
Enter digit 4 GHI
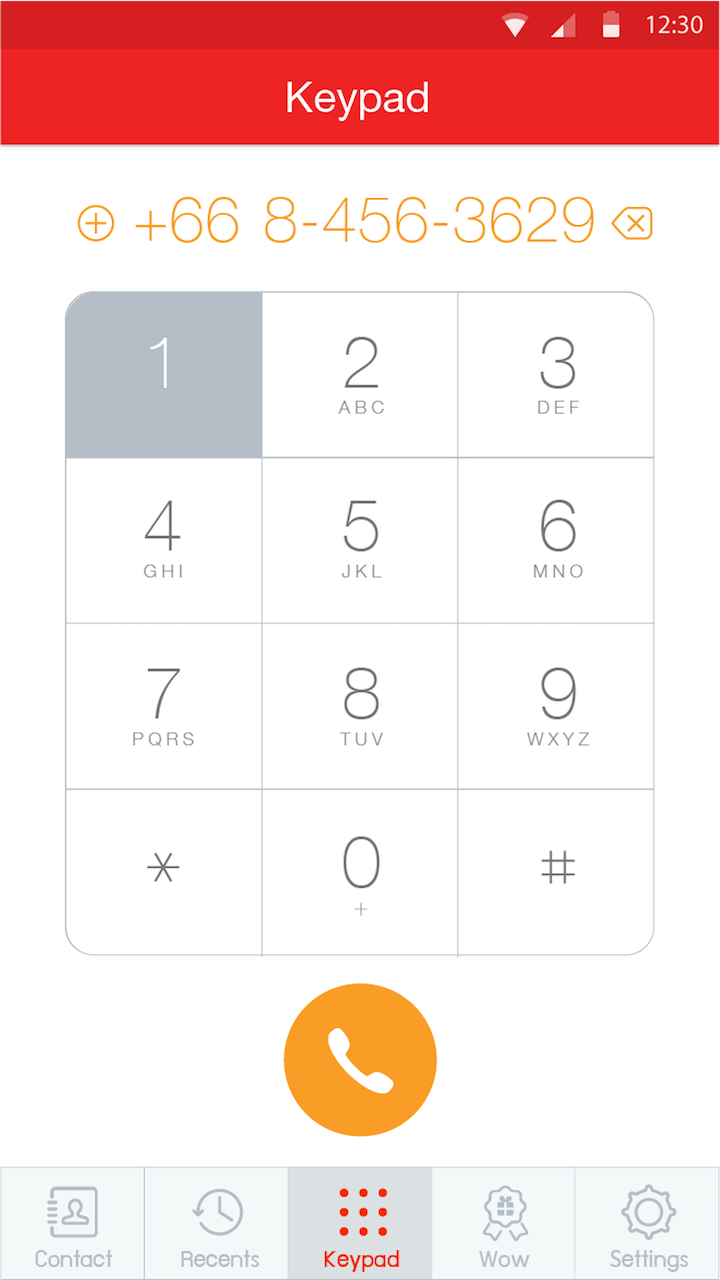[164, 540]
